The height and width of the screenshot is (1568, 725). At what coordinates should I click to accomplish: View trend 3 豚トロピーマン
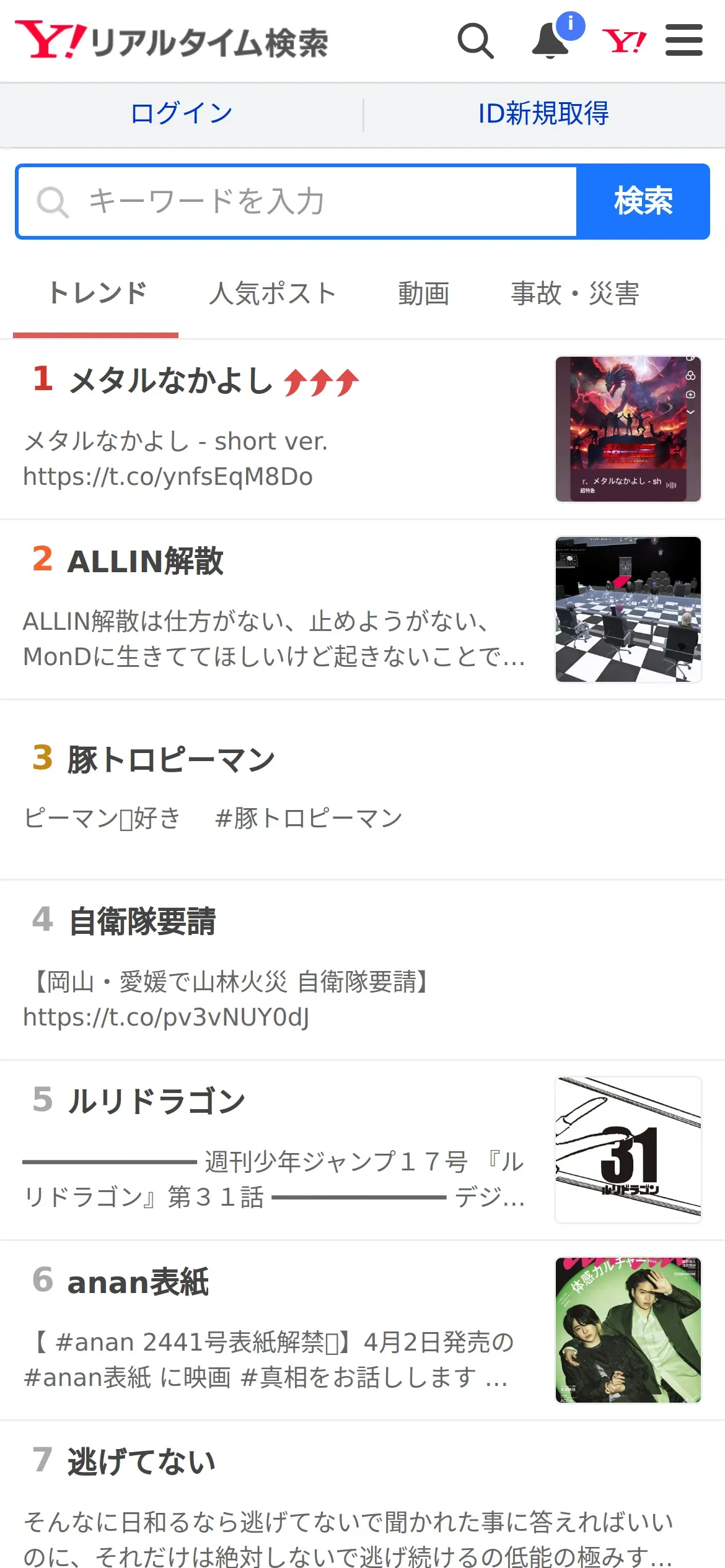[x=362, y=790]
